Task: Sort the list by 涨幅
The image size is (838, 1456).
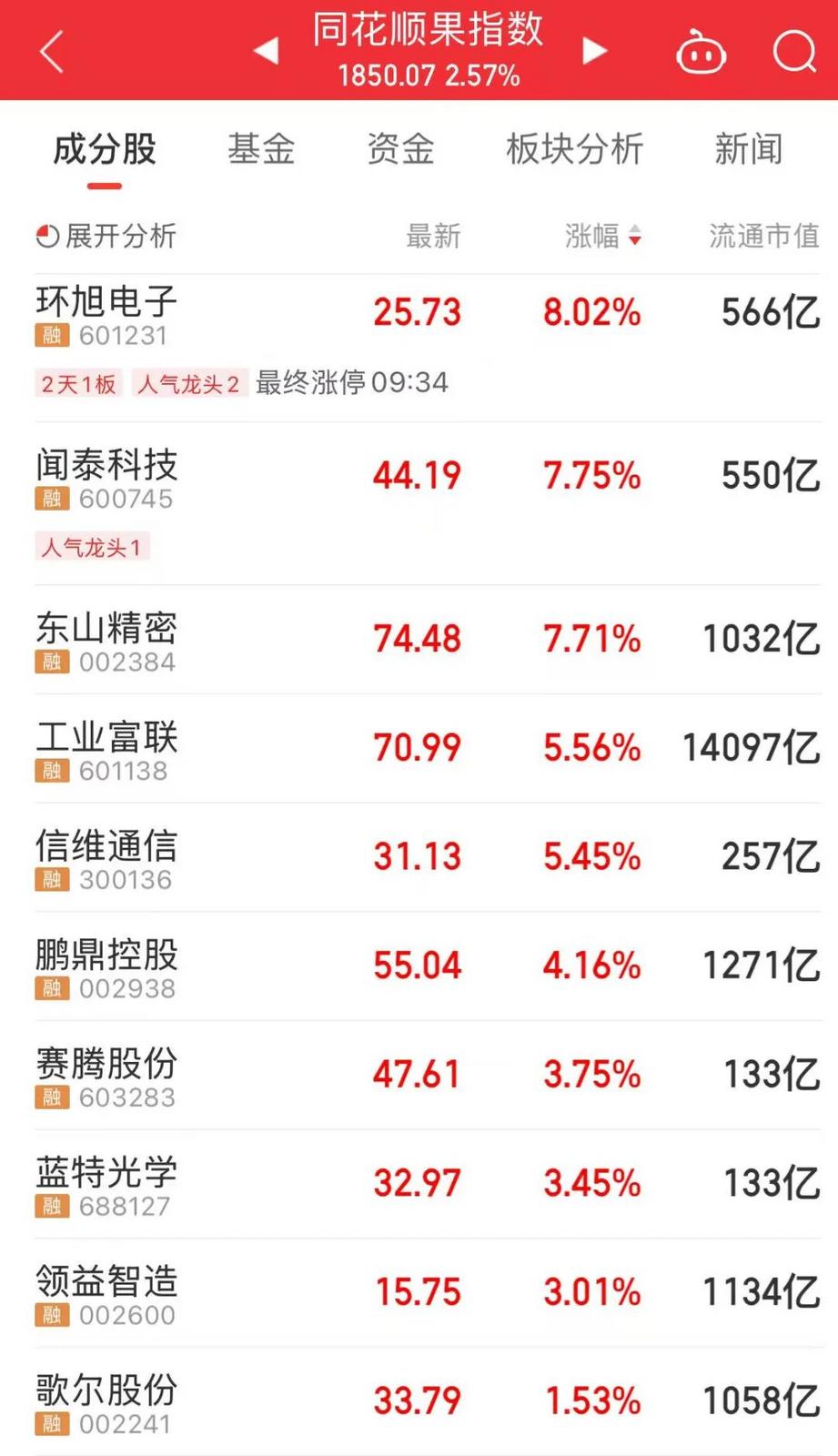Action: tap(602, 237)
